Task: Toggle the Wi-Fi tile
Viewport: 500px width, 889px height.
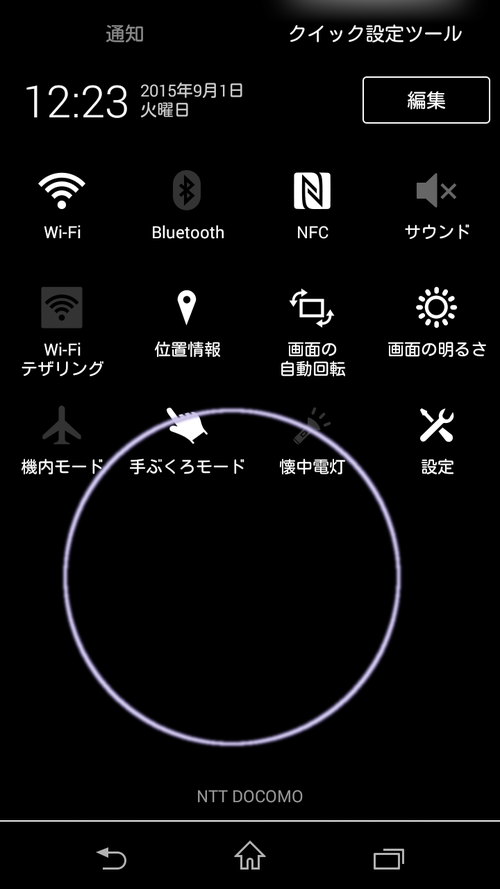Action: pyautogui.click(x=62, y=206)
